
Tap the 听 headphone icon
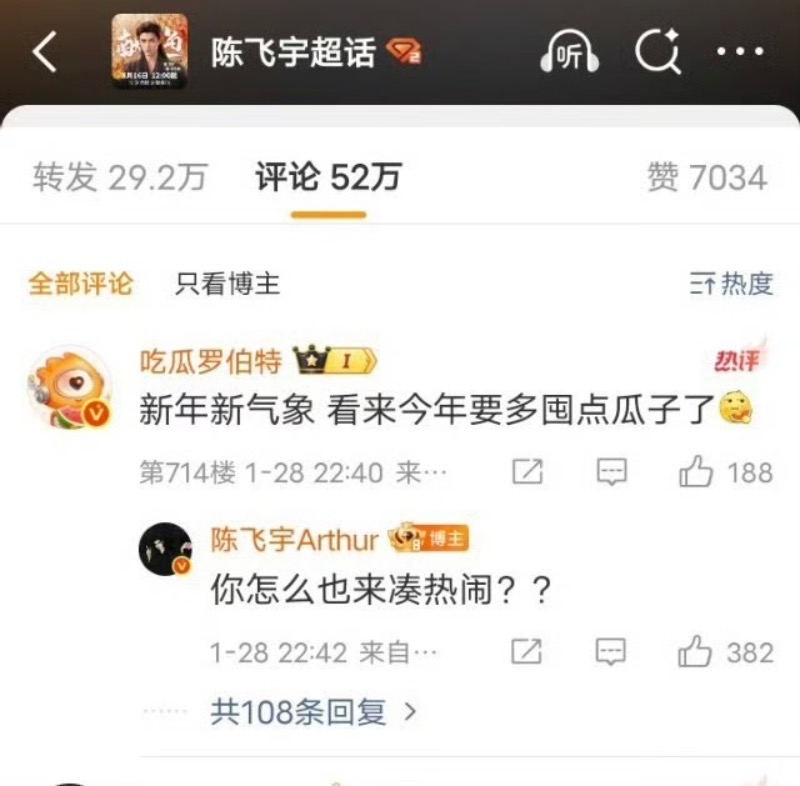point(569,52)
